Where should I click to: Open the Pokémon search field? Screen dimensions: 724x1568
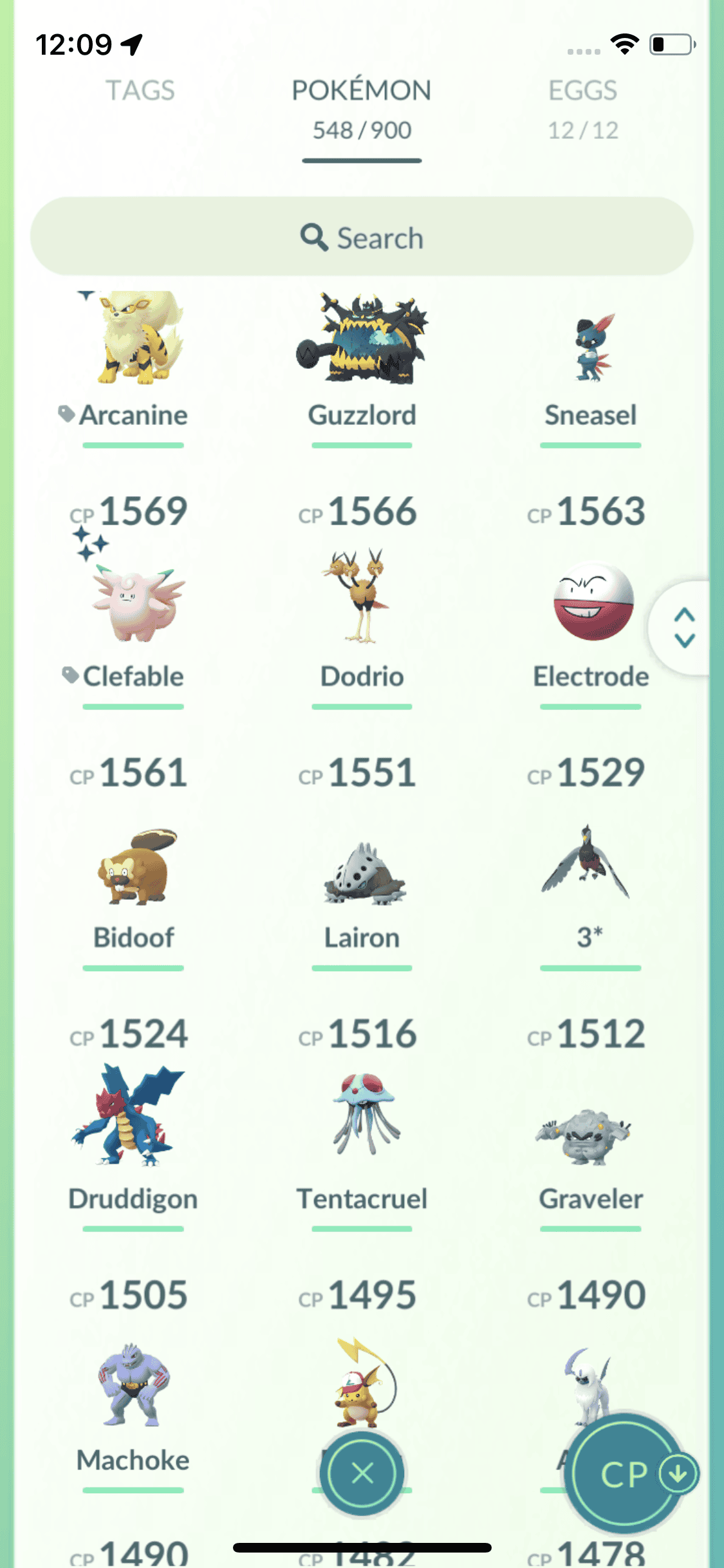362,238
